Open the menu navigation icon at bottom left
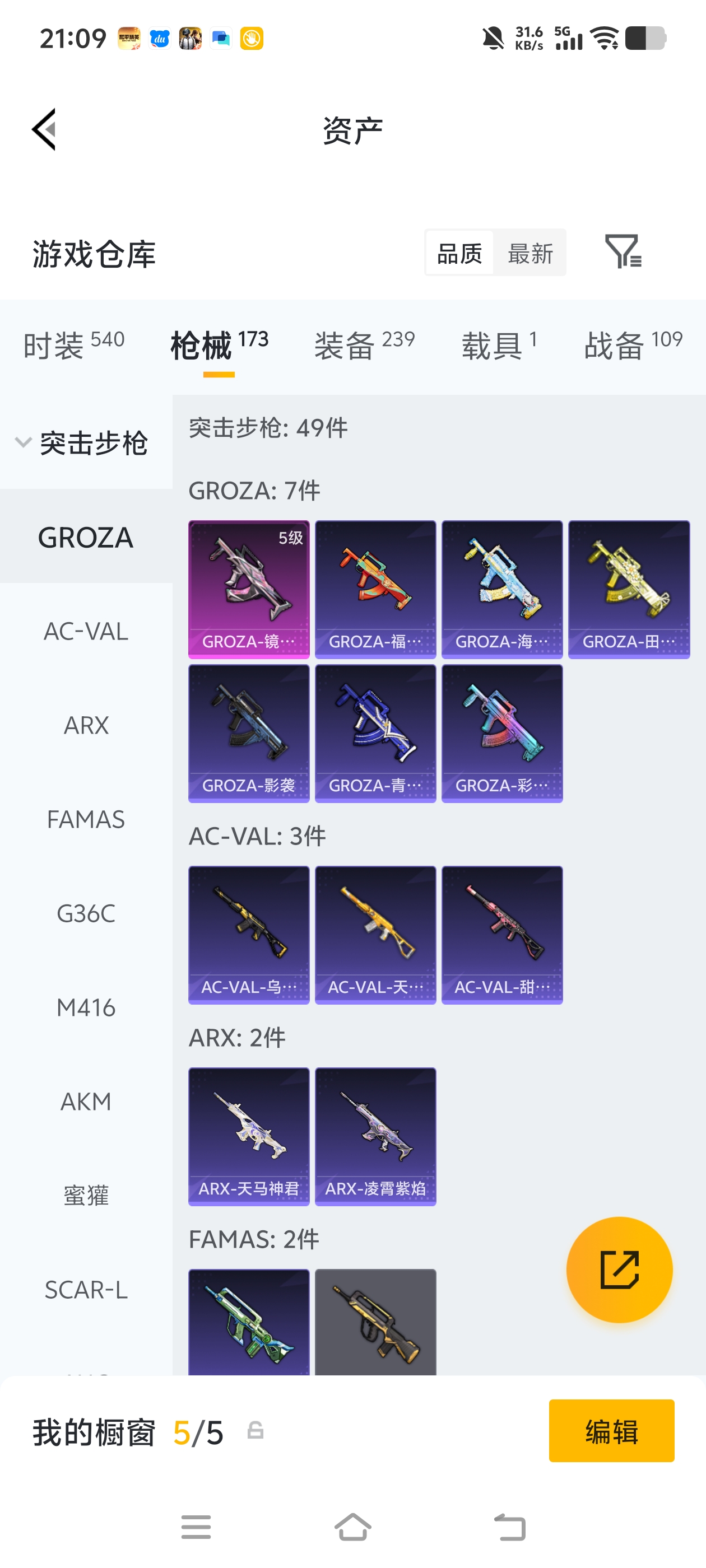 [x=196, y=1528]
